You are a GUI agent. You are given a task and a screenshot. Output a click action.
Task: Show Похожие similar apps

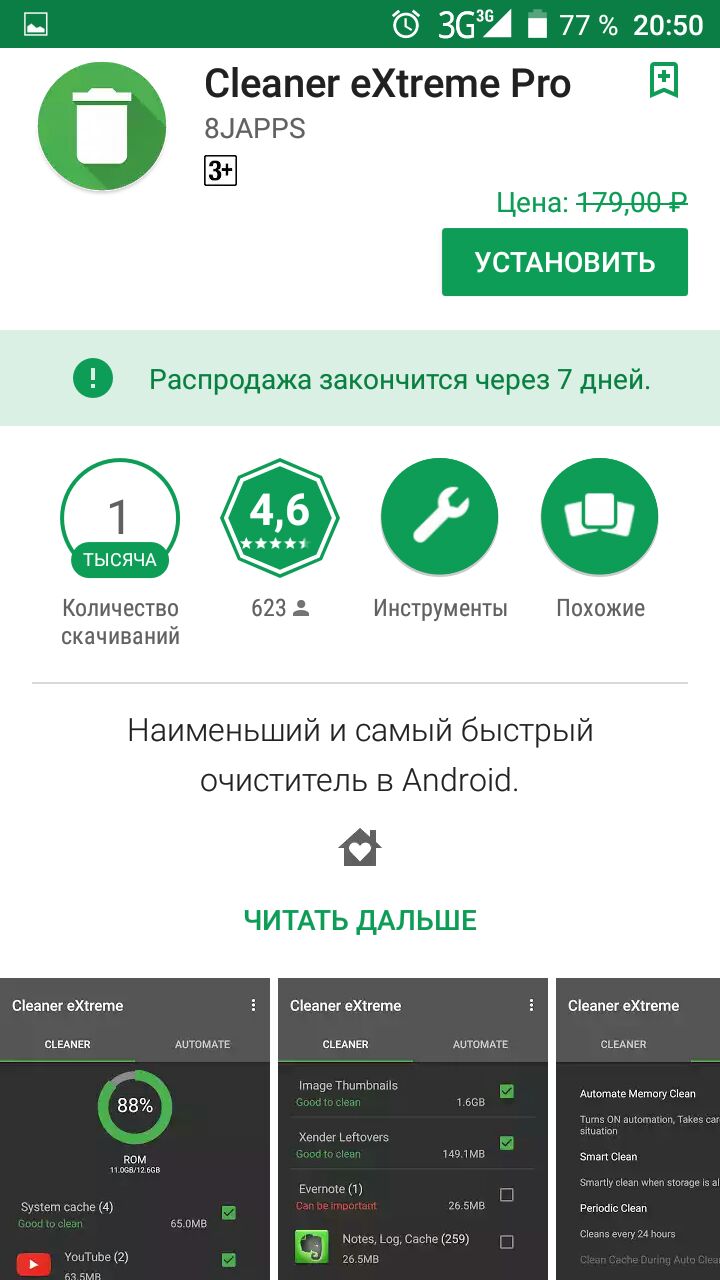[x=600, y=518]
